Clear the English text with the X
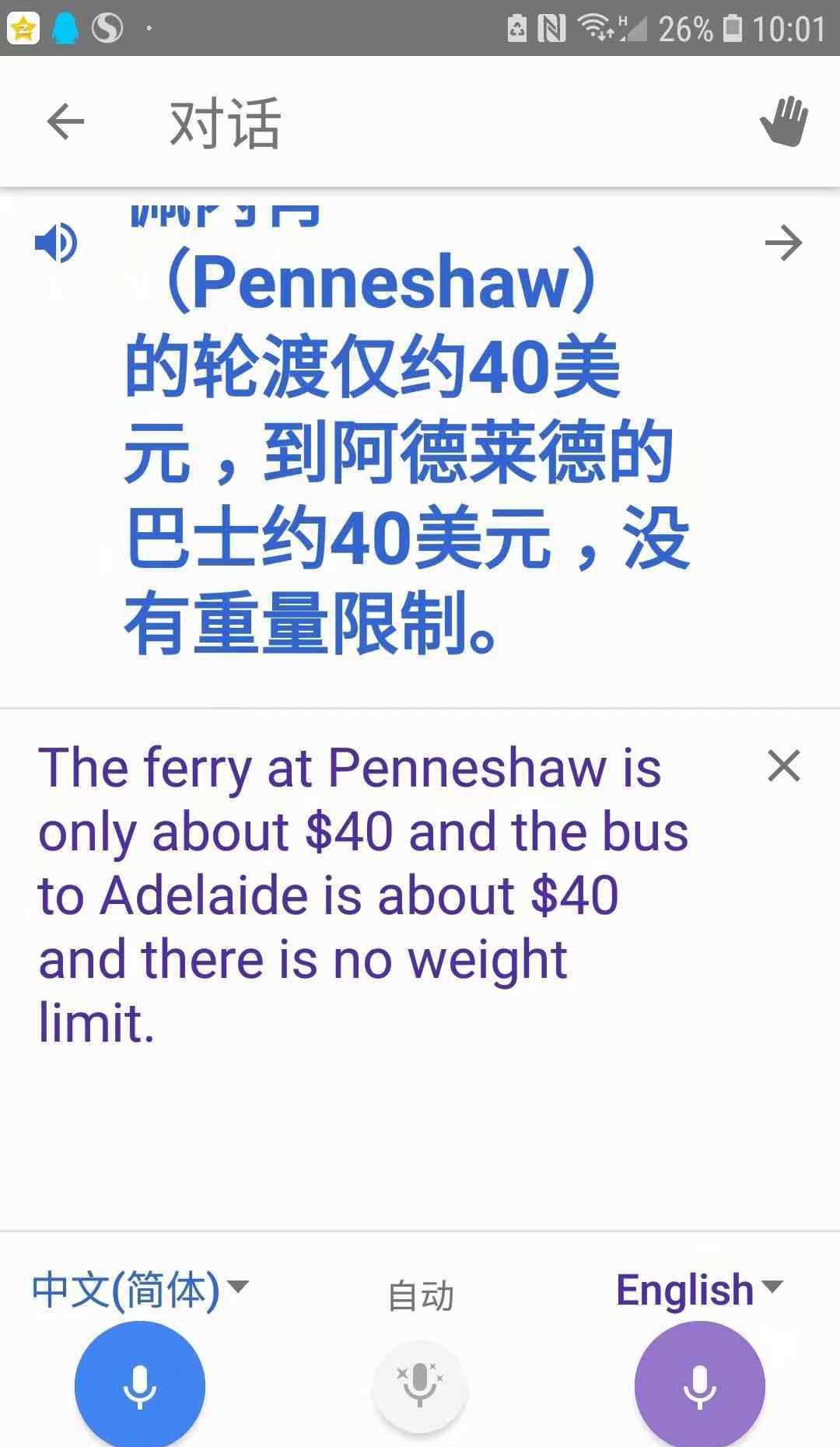This screenshot has height=1447, width=840. tap(783, 766)
